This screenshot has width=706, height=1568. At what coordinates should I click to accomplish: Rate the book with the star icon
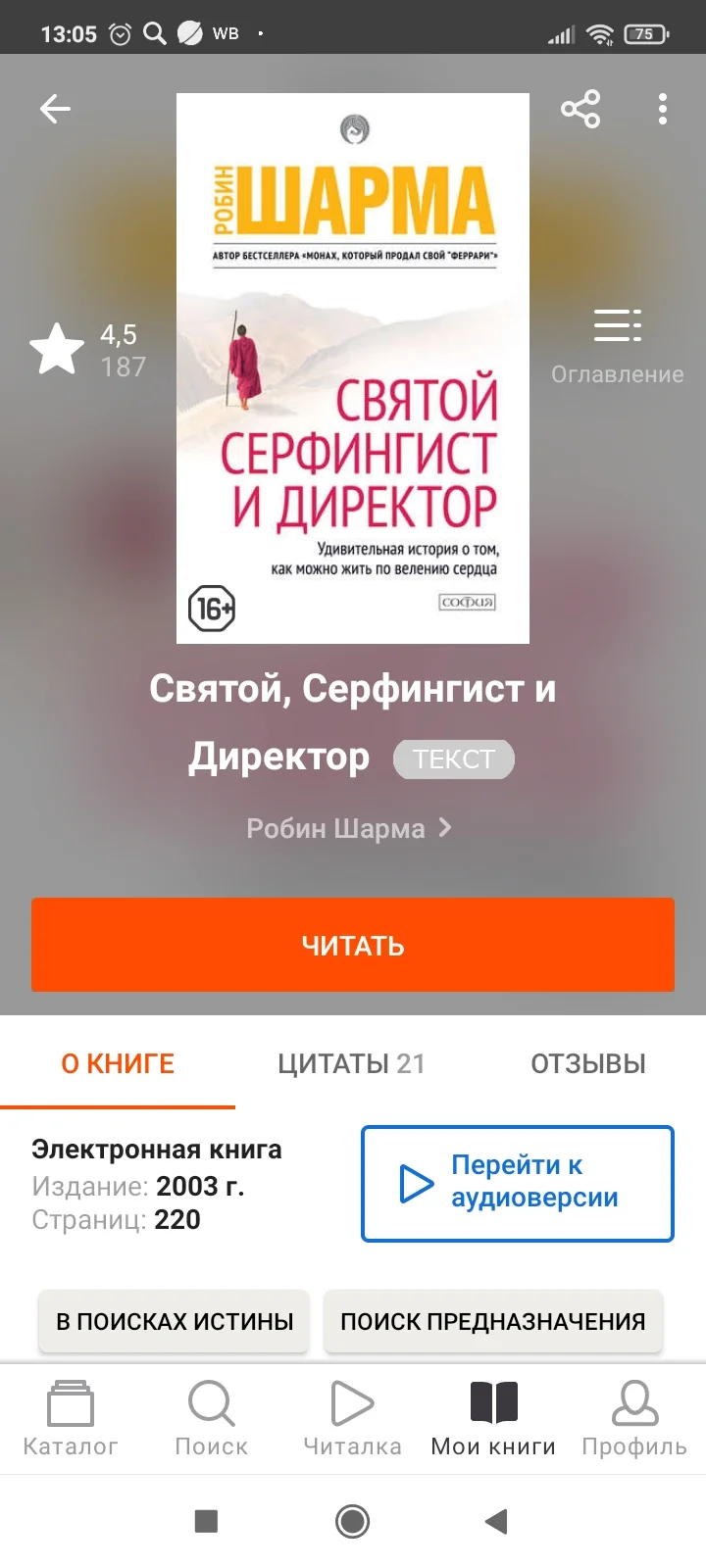point(57,349)
